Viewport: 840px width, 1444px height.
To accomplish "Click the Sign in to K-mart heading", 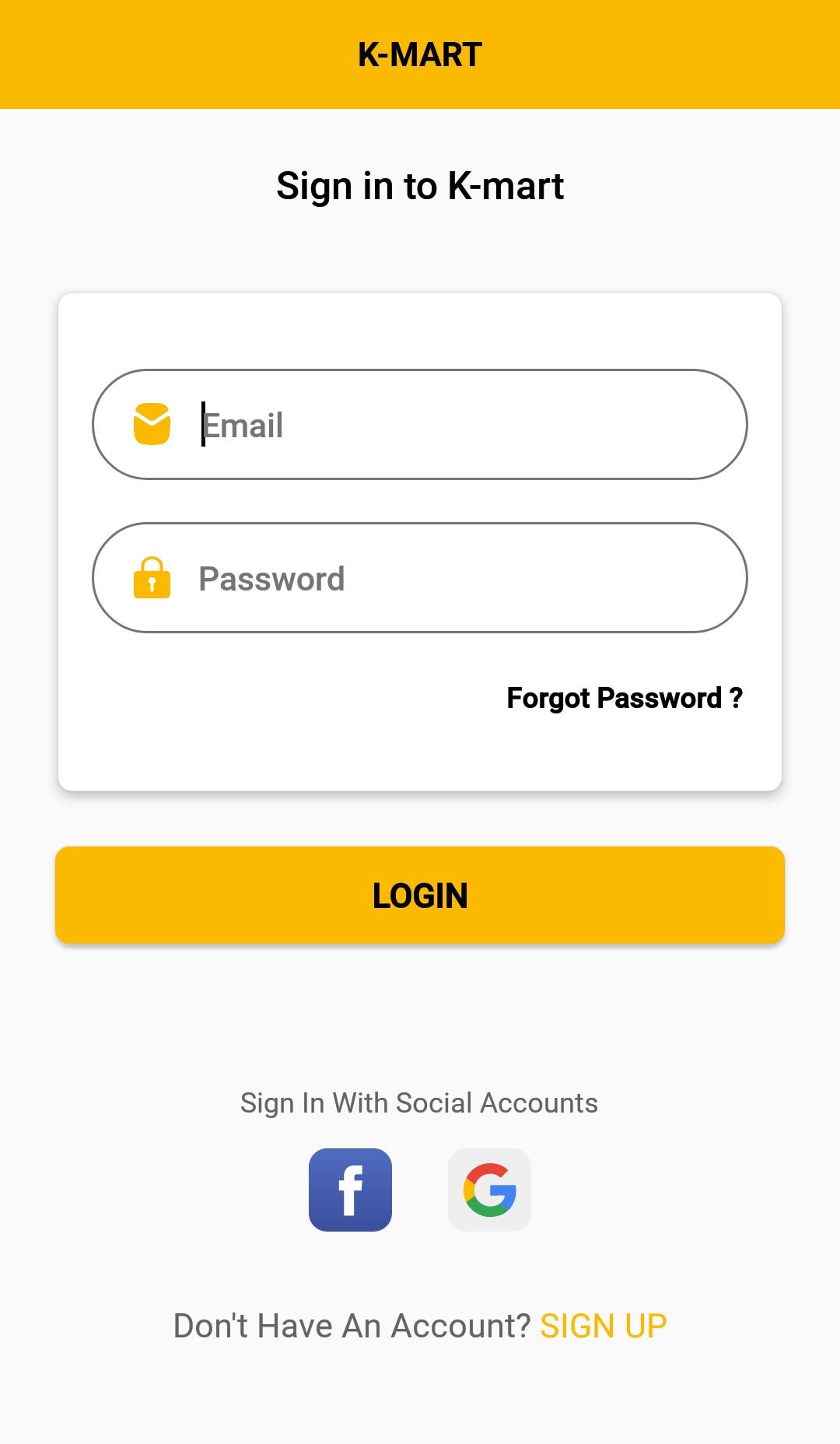I will (420, 185).
